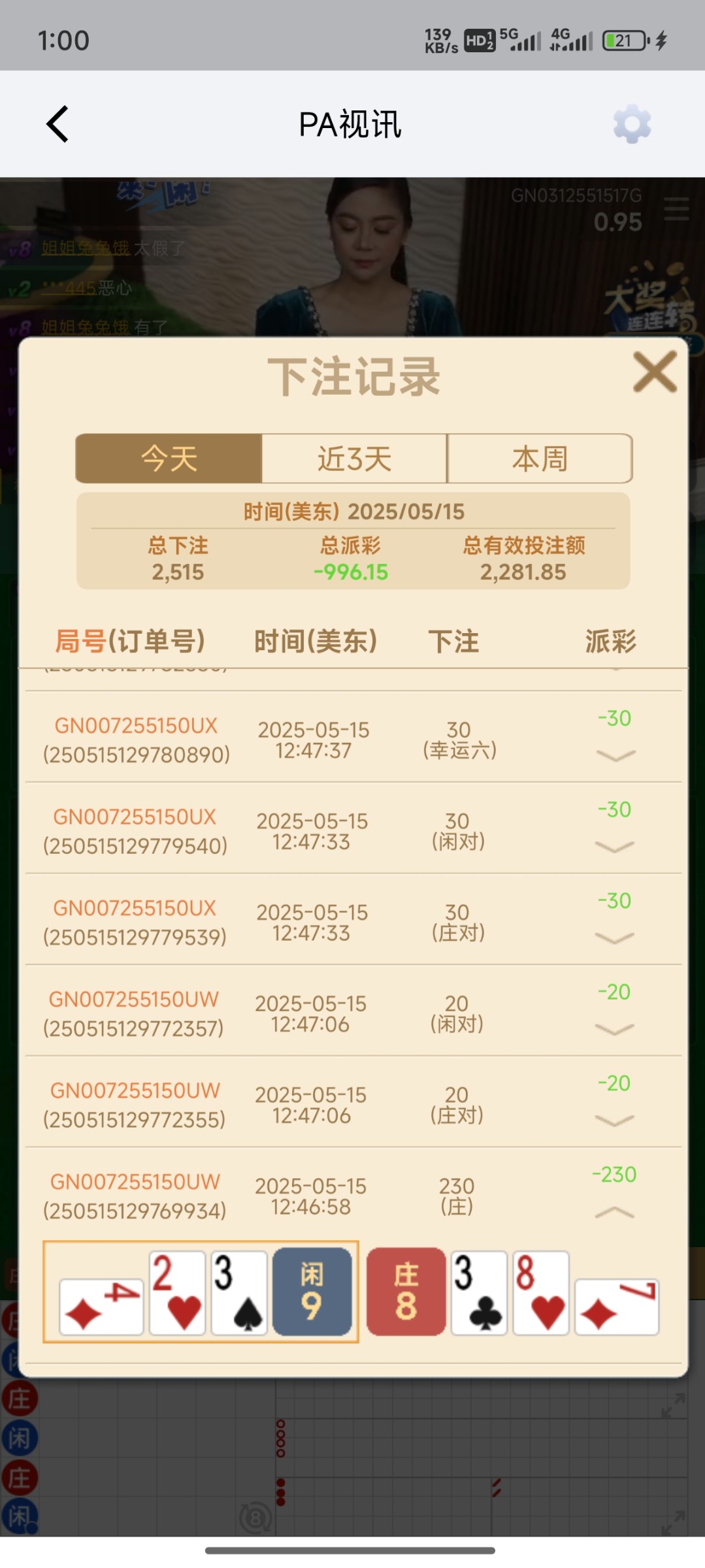This screenshot has height=1568, width=705.
Task: Expand details for order 250515129779540
Action: (614, 847)
